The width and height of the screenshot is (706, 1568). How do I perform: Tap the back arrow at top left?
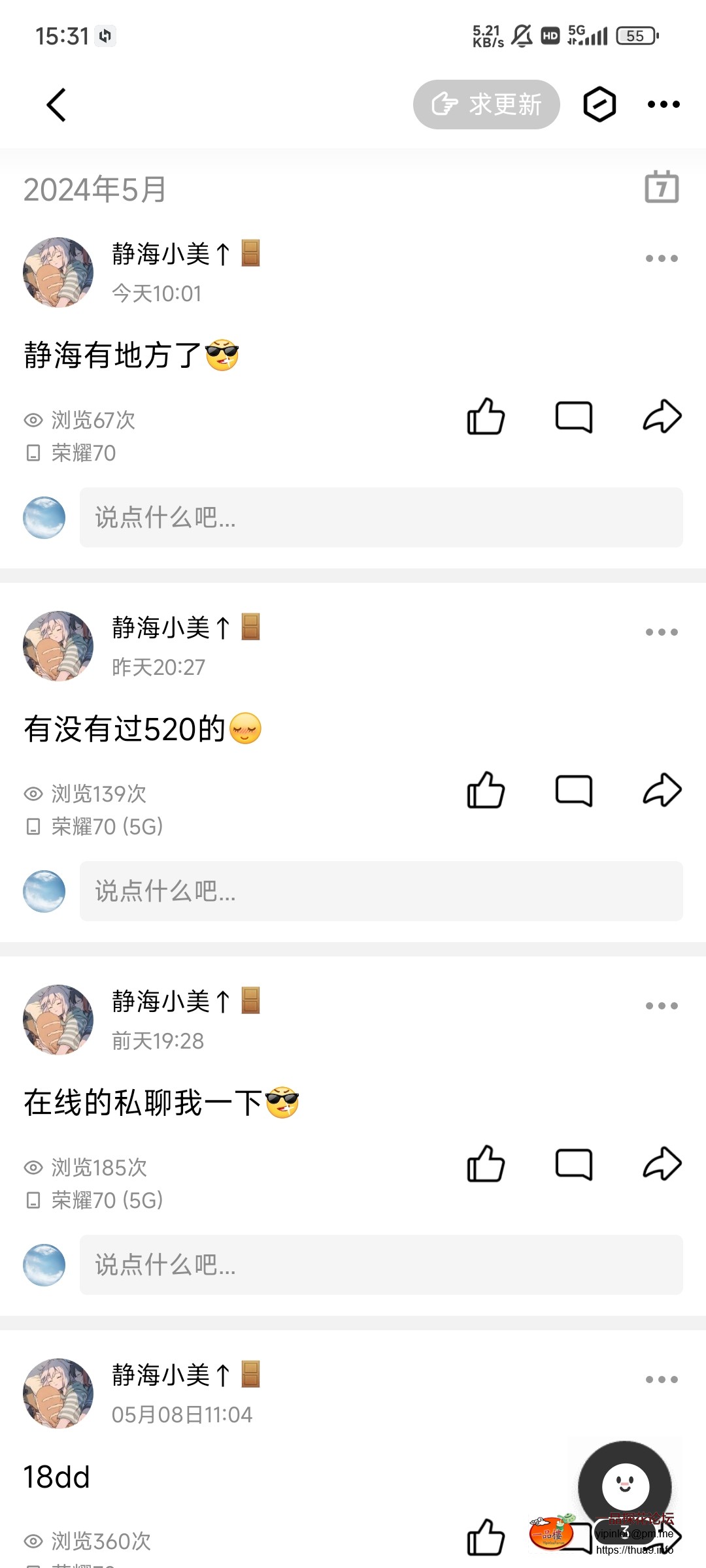56,104
